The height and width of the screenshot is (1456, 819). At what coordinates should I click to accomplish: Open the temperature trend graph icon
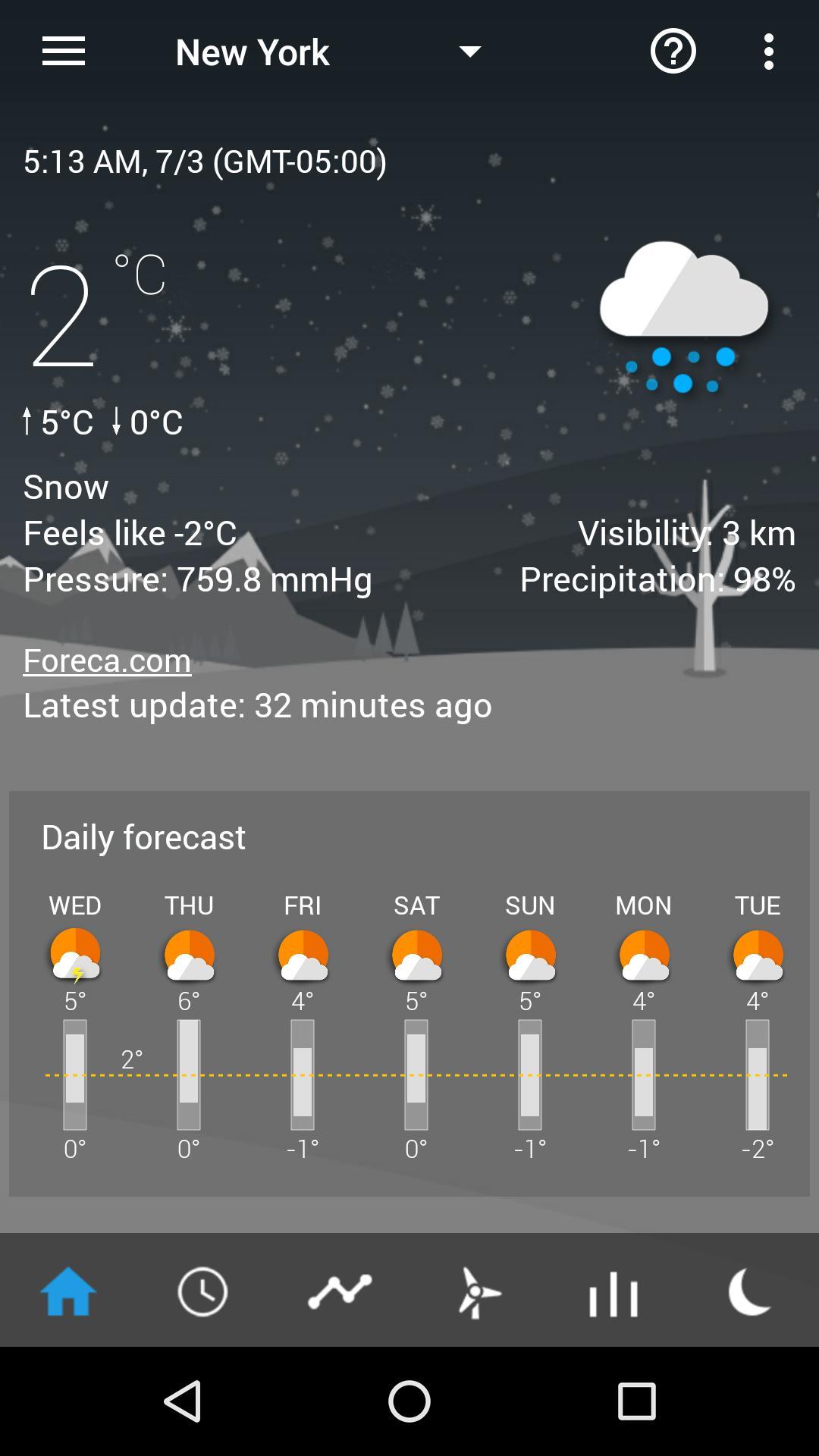(337, 1294)
